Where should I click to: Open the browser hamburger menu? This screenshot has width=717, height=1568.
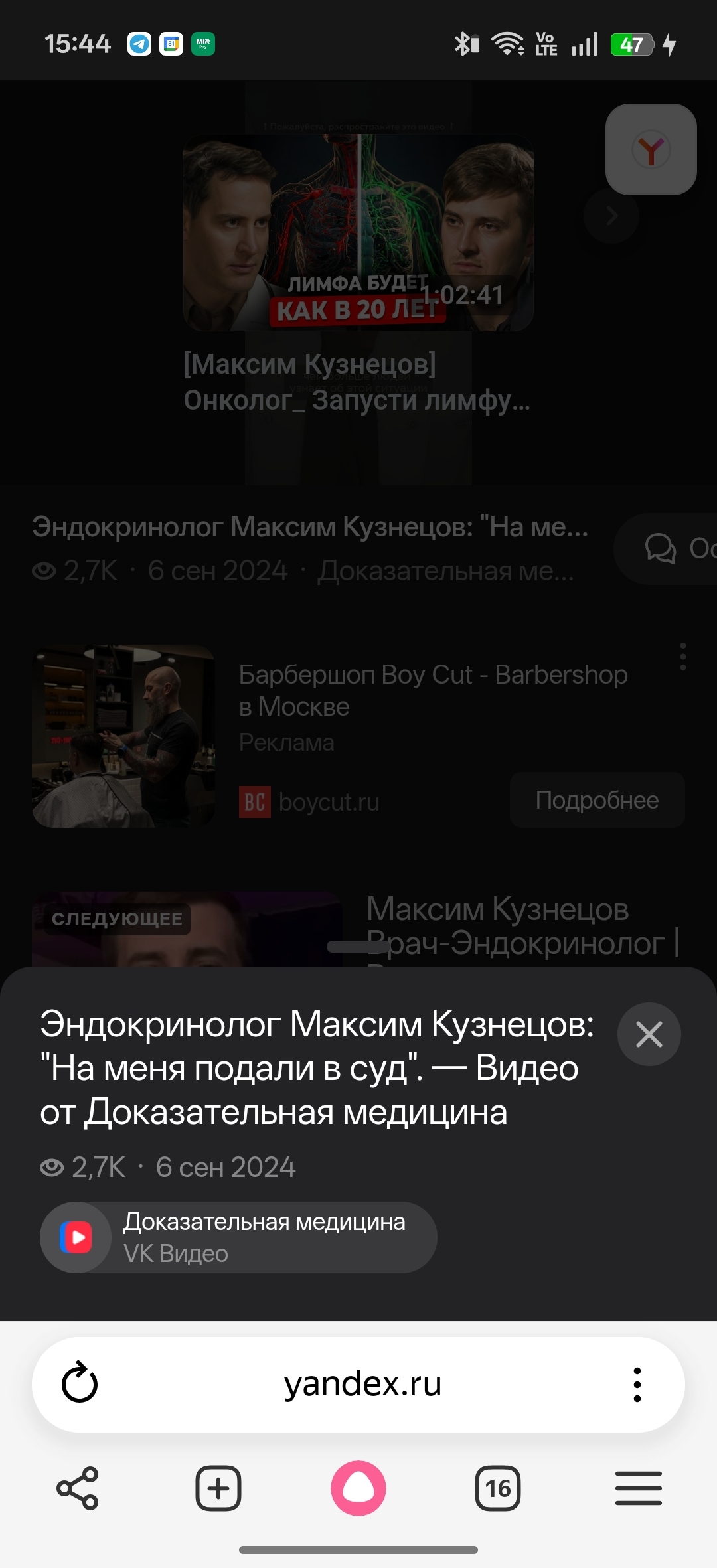tap(638, 1488)
